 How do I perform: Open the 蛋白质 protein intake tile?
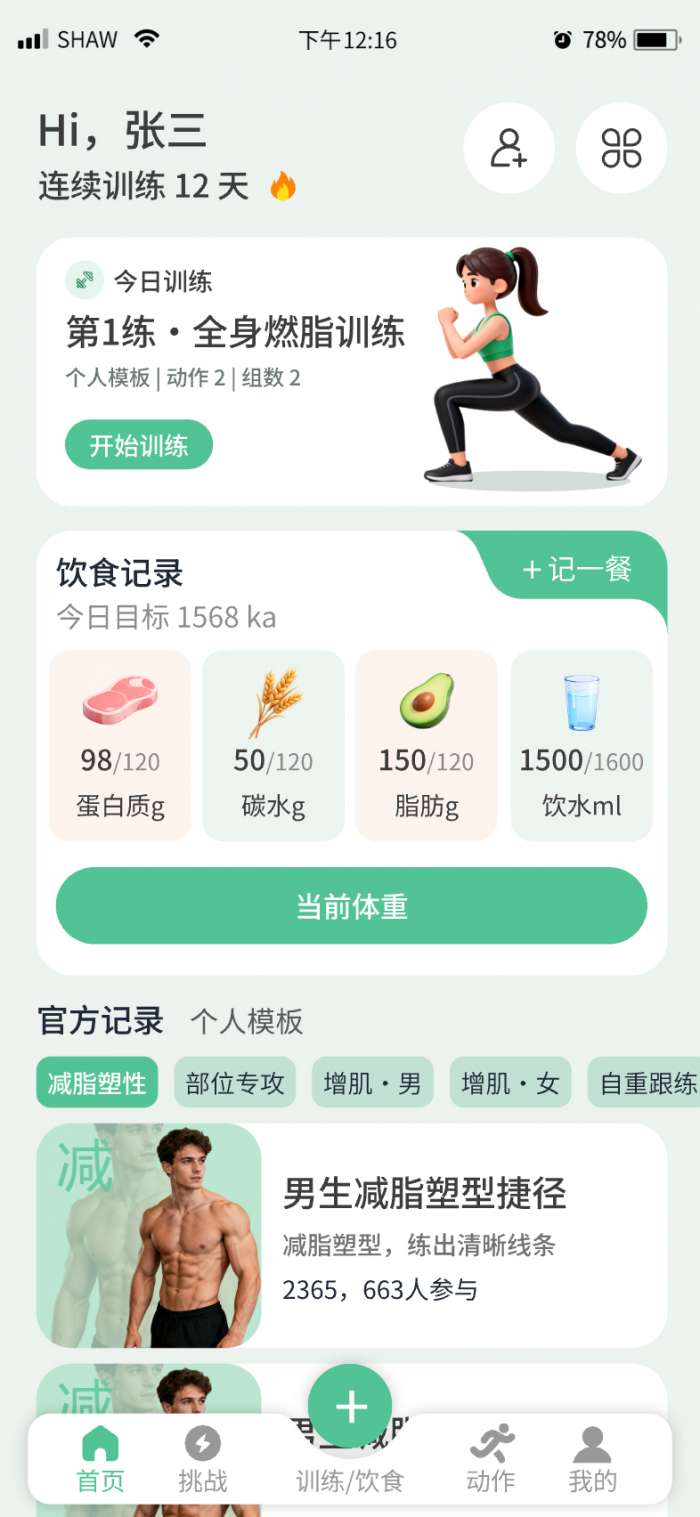[120, 746]
